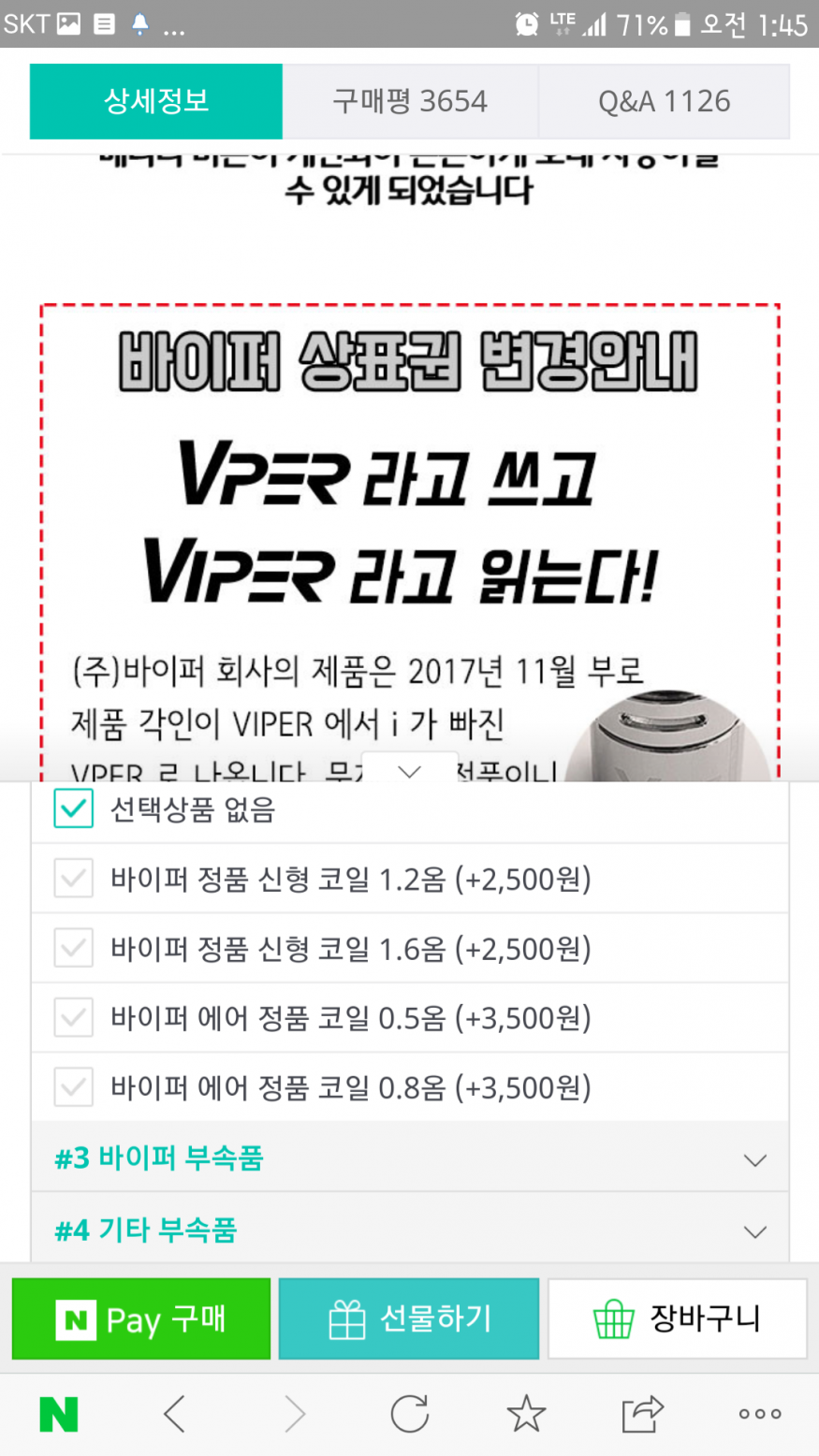Go back to the previous page
Viewport: 819px width, 1456px height.
(x=175, y=1414)
